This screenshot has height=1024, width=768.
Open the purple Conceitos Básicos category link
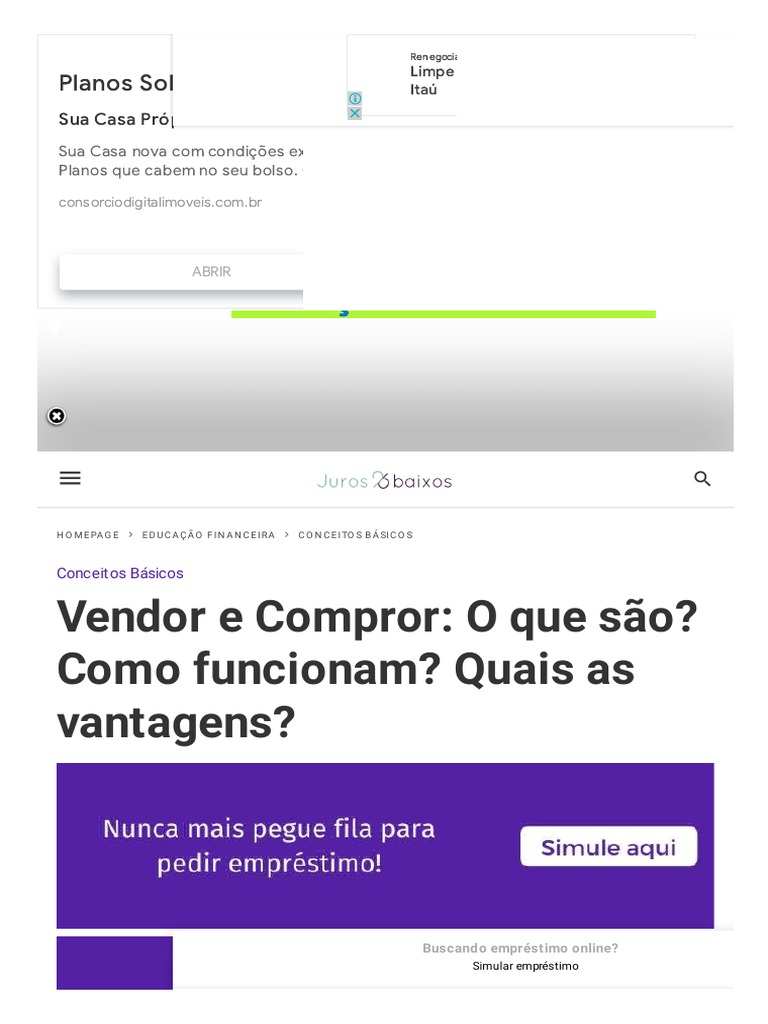click(x=120, y=573)
